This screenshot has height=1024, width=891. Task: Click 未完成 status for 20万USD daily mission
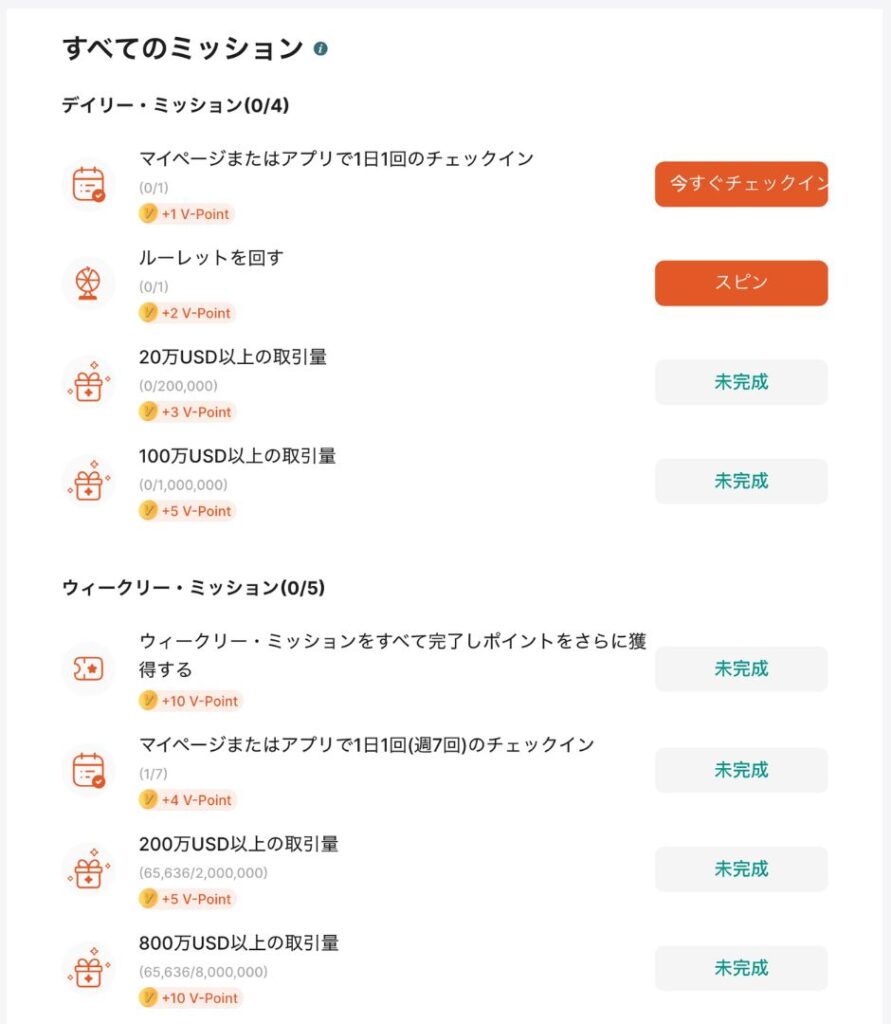740,382
